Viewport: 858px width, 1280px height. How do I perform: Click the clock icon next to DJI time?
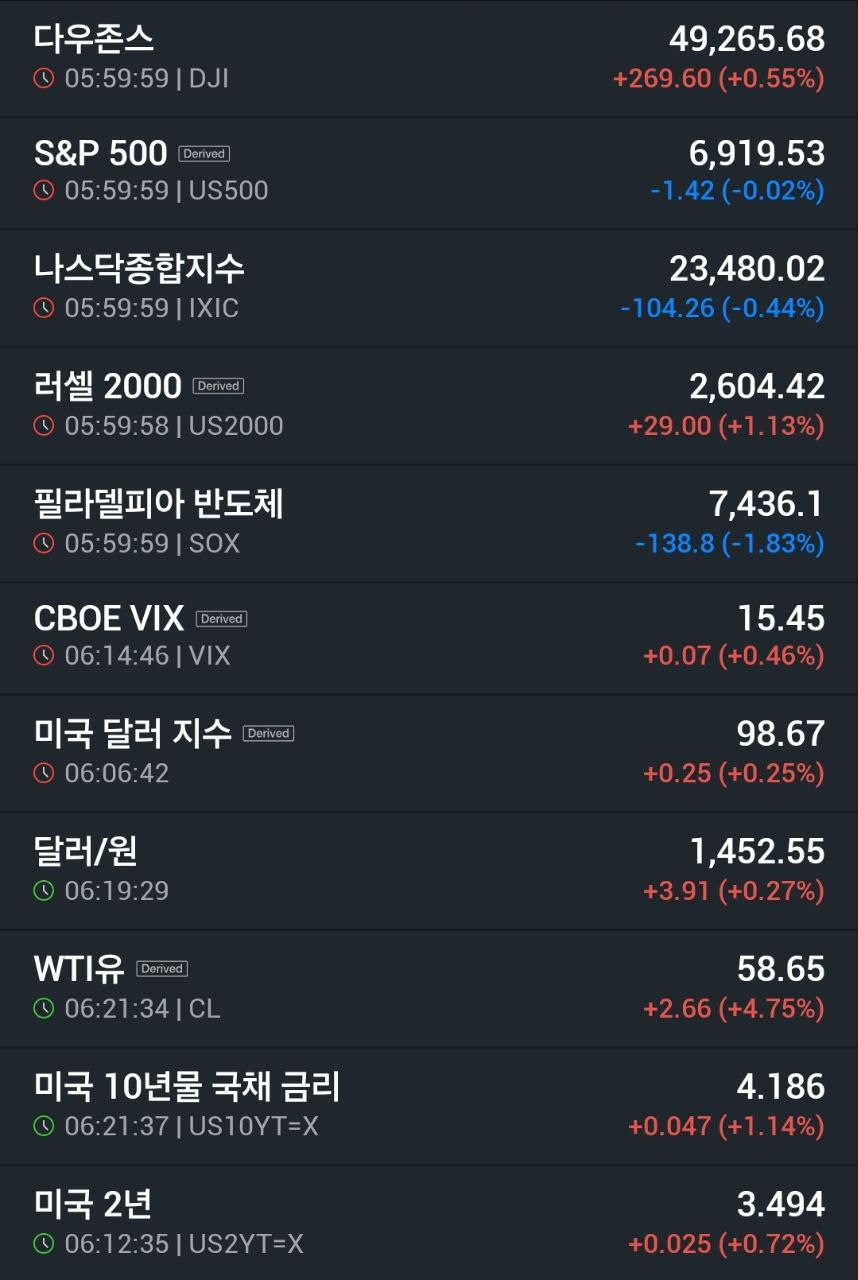click(x=43, y=78)
